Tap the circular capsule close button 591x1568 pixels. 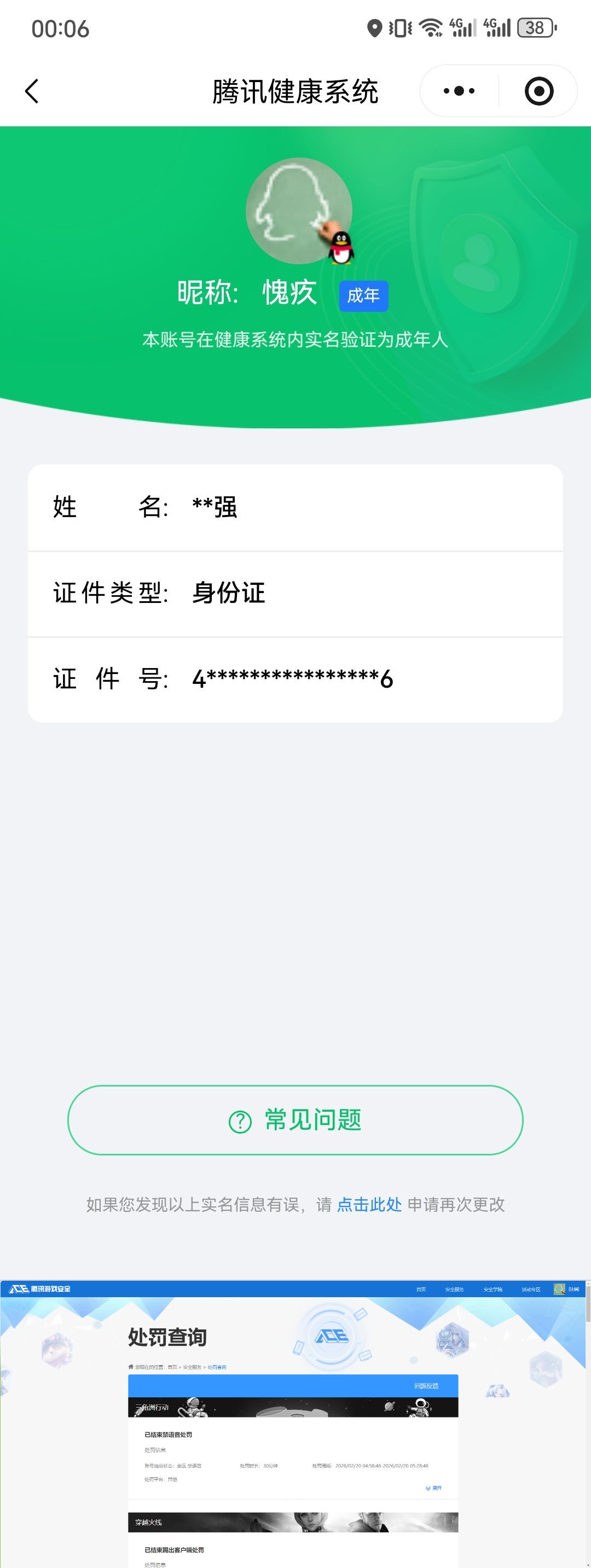tap(538, 91)
